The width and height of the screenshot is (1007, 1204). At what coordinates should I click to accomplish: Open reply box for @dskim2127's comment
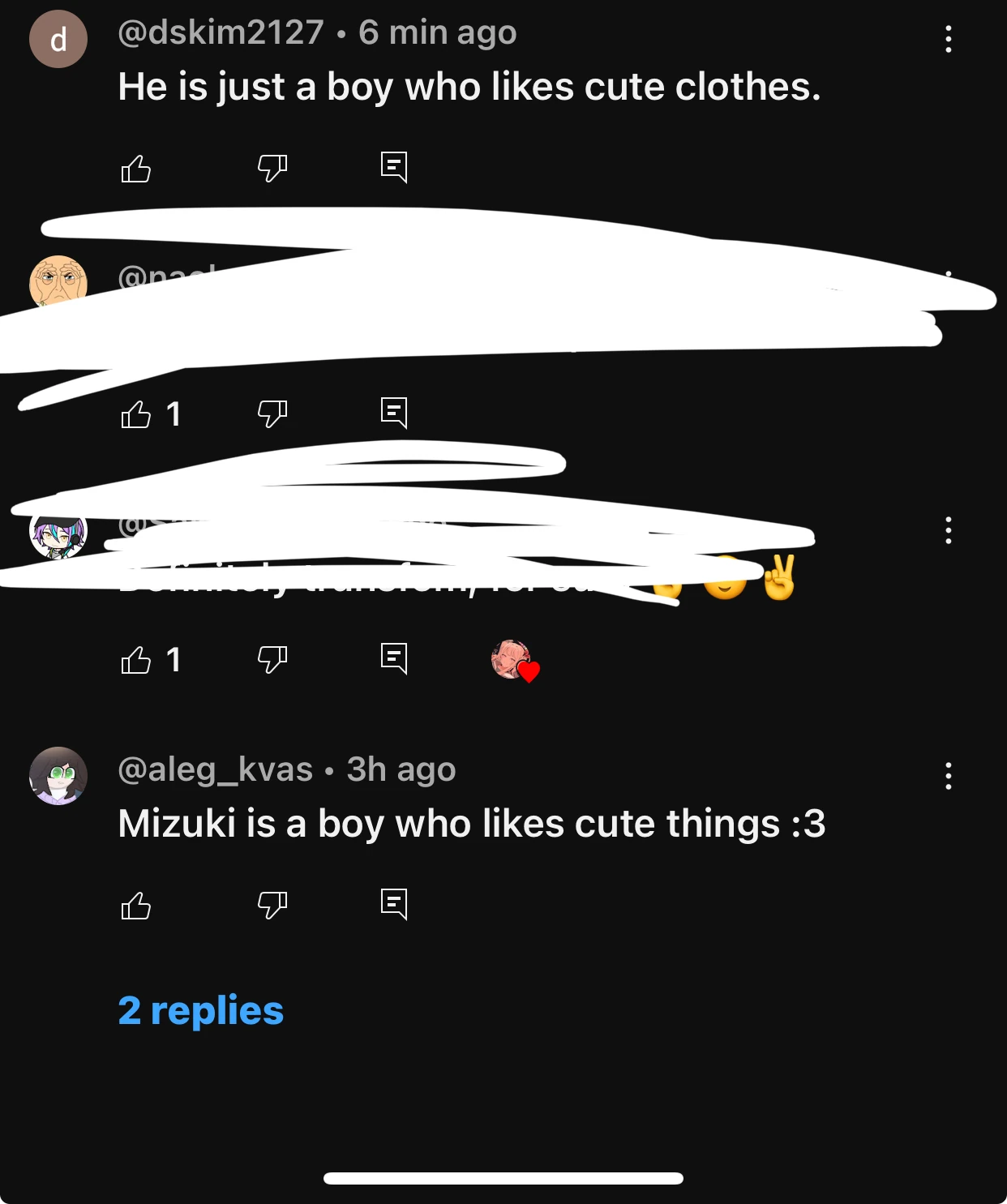click(395, 169)
